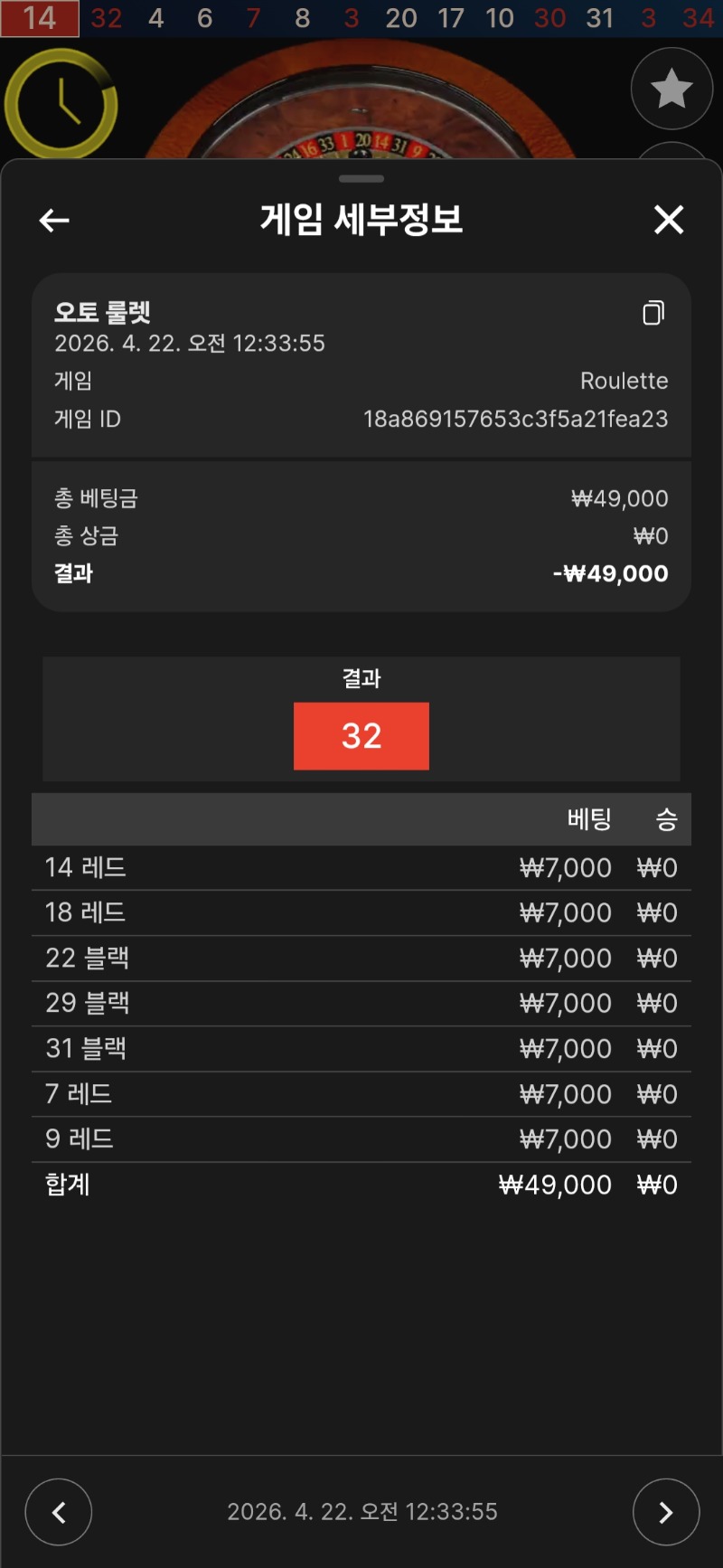Go back from game details

(54, 220)
